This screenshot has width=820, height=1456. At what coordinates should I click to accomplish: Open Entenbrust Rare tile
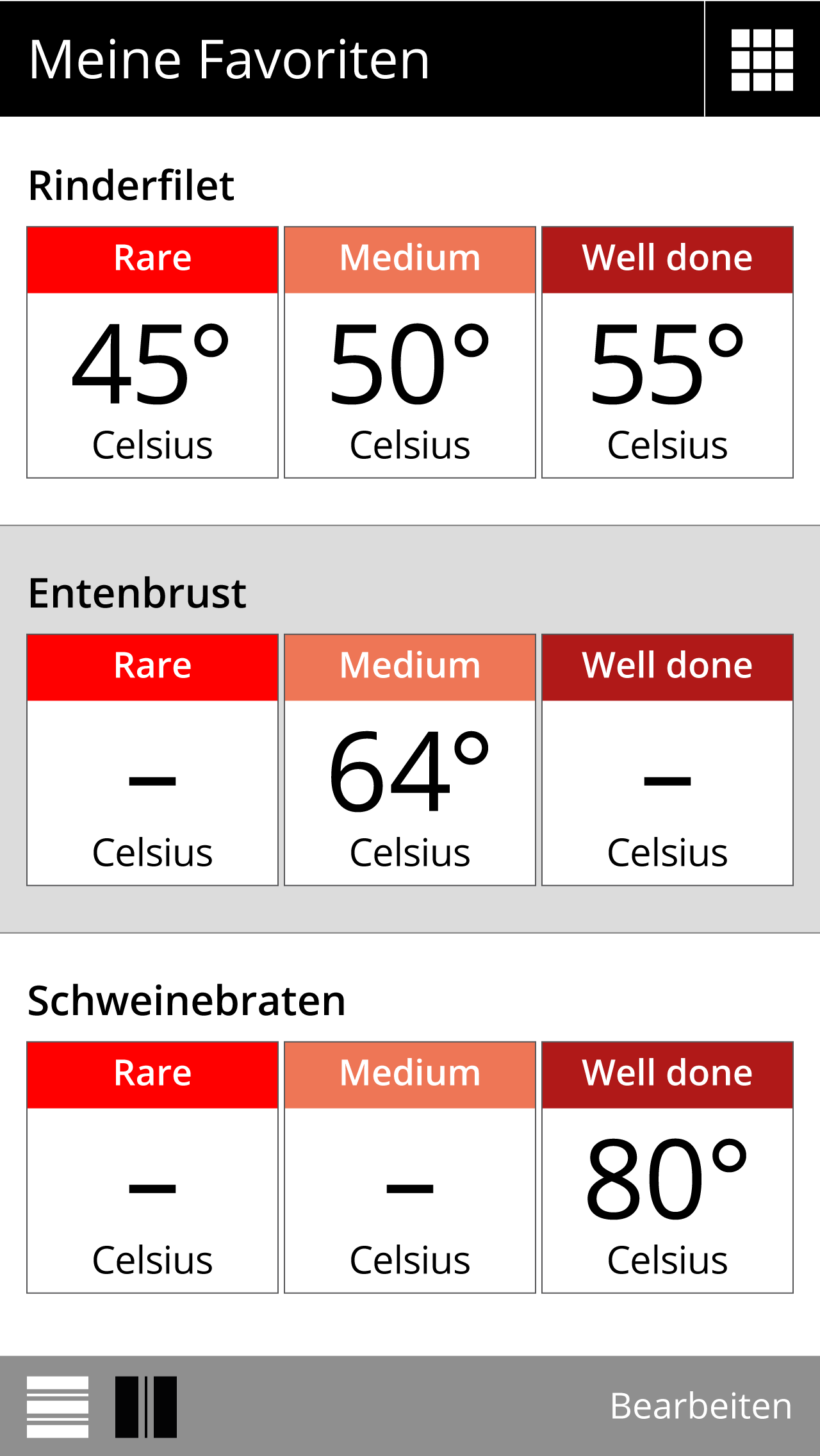(x=152, y=760)
